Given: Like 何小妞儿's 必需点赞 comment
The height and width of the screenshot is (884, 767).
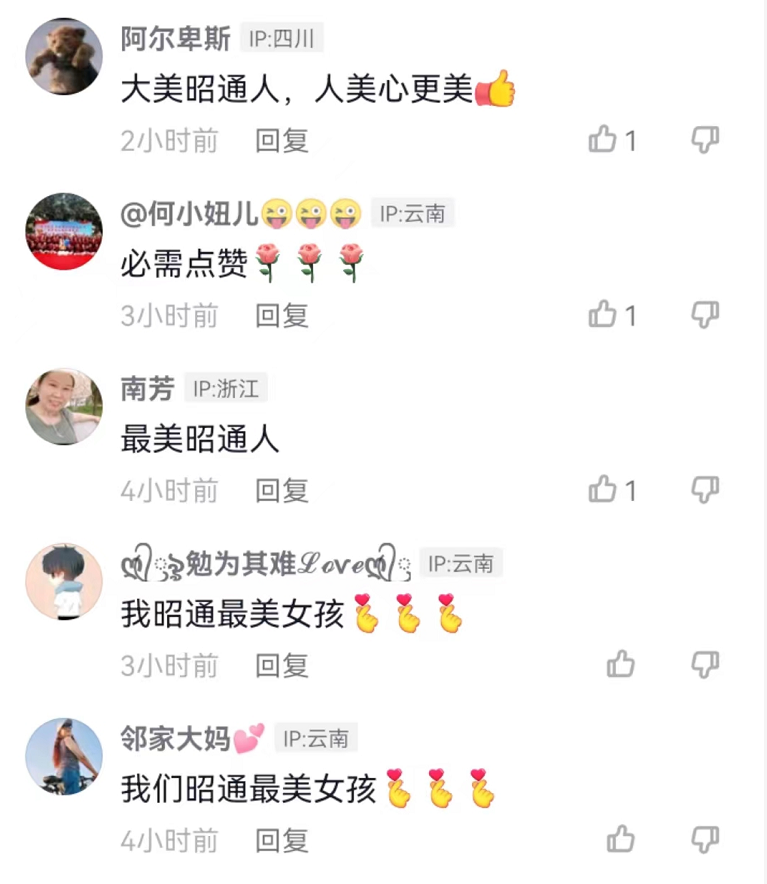Looking at the screenshot, I should (x=603, y=315).
